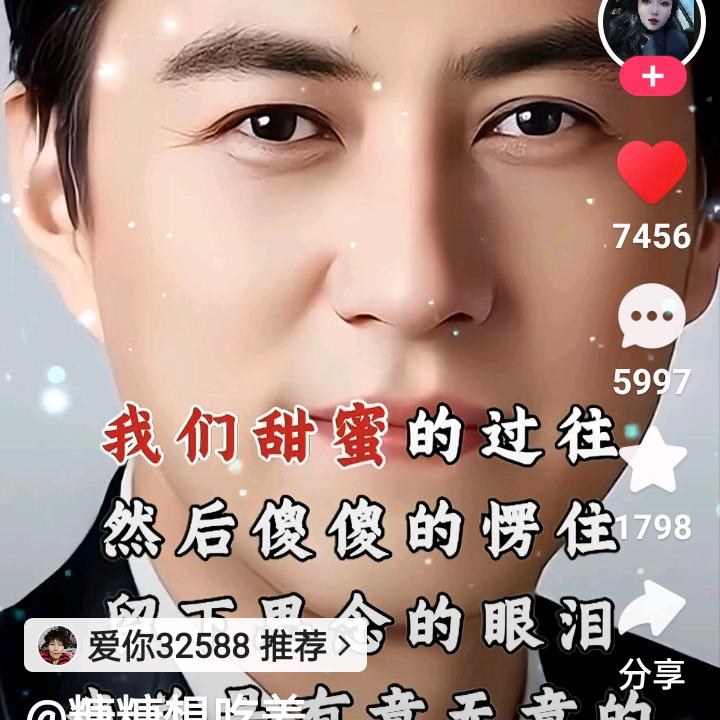The image size is (720, 720).
Task: Share this video via 分享
Action: coord(652,612)
